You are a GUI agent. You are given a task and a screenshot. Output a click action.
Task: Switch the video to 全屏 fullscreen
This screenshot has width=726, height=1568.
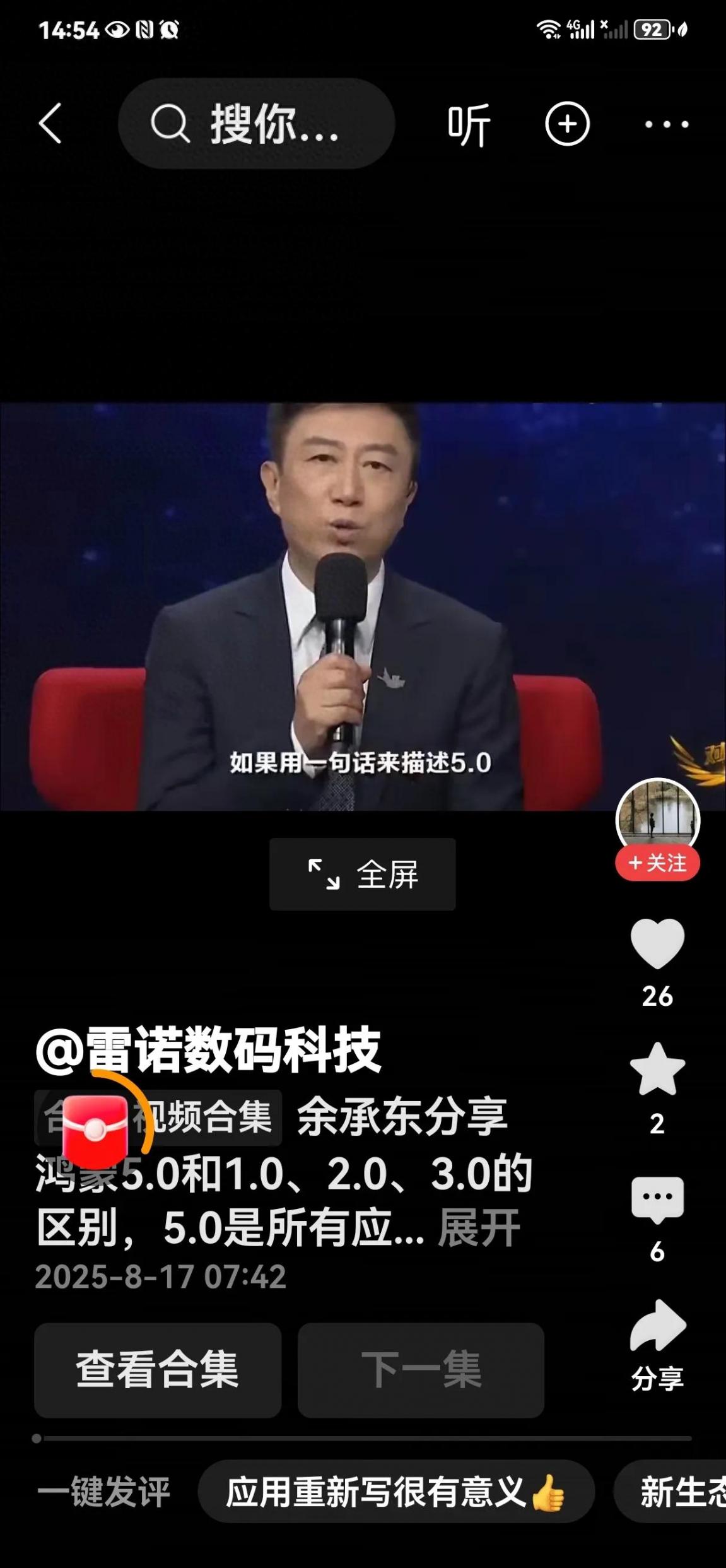tap(362, 875)
